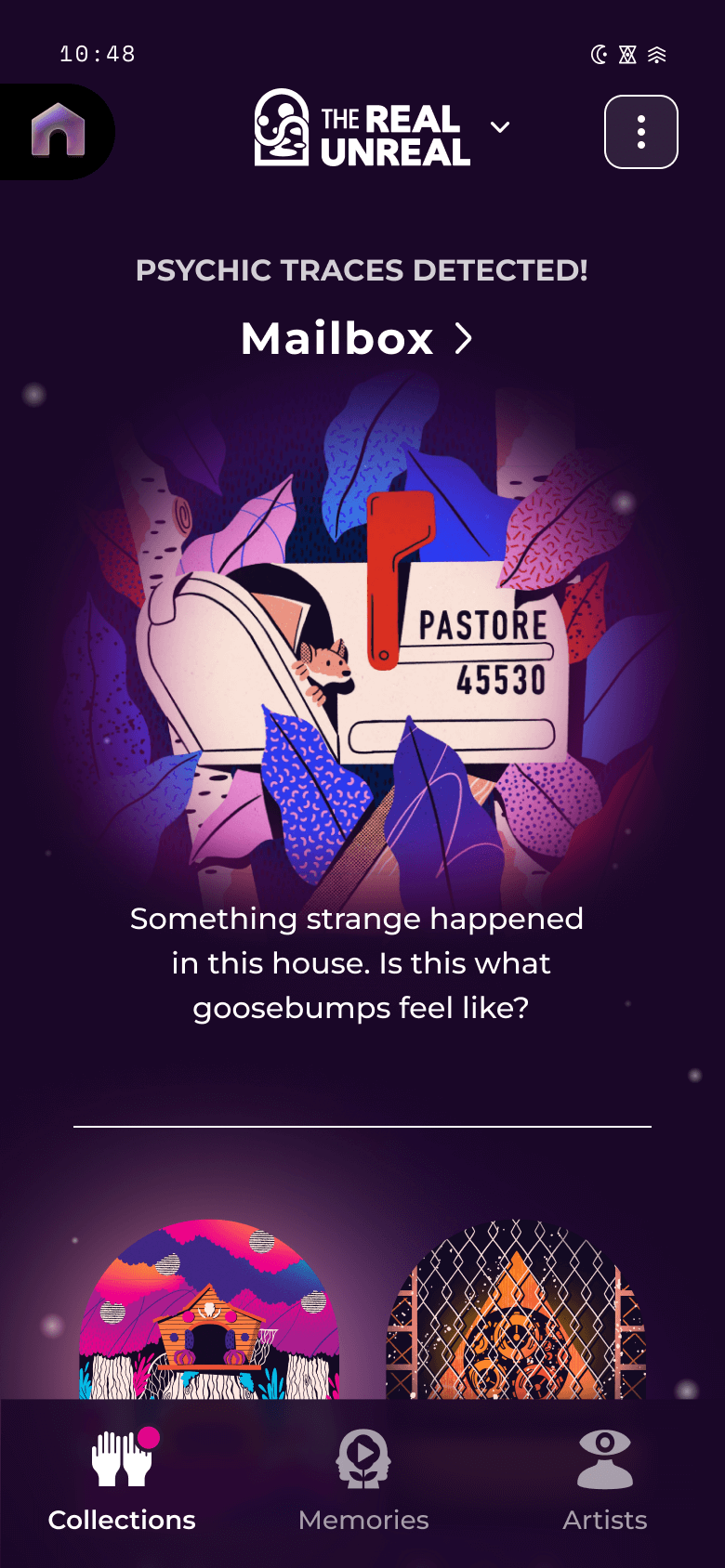The image size is (725, 1568).
Task: Expand The Real Unreal dropdown
Action: pos(500,127)
